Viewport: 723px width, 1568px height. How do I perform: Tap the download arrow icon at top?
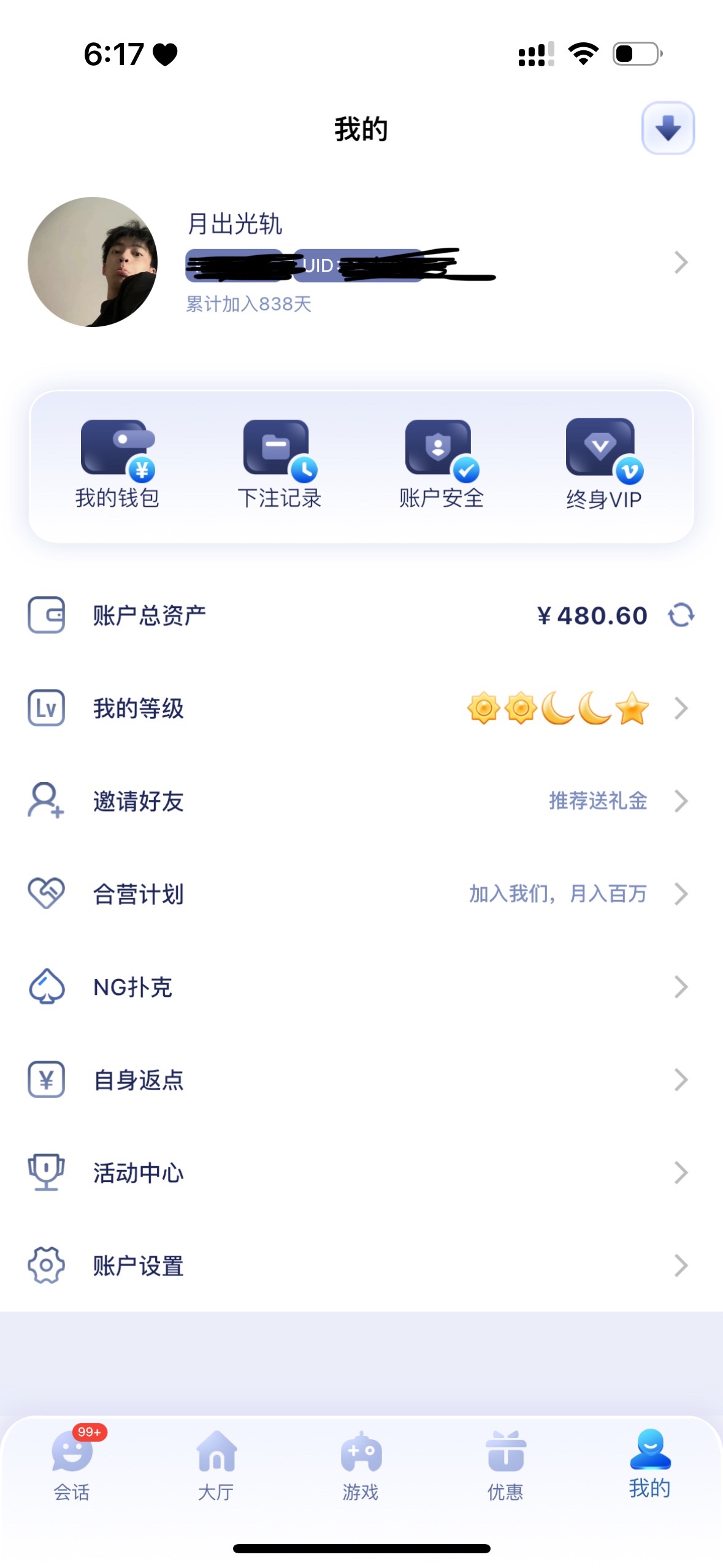(x=668, y=128)
